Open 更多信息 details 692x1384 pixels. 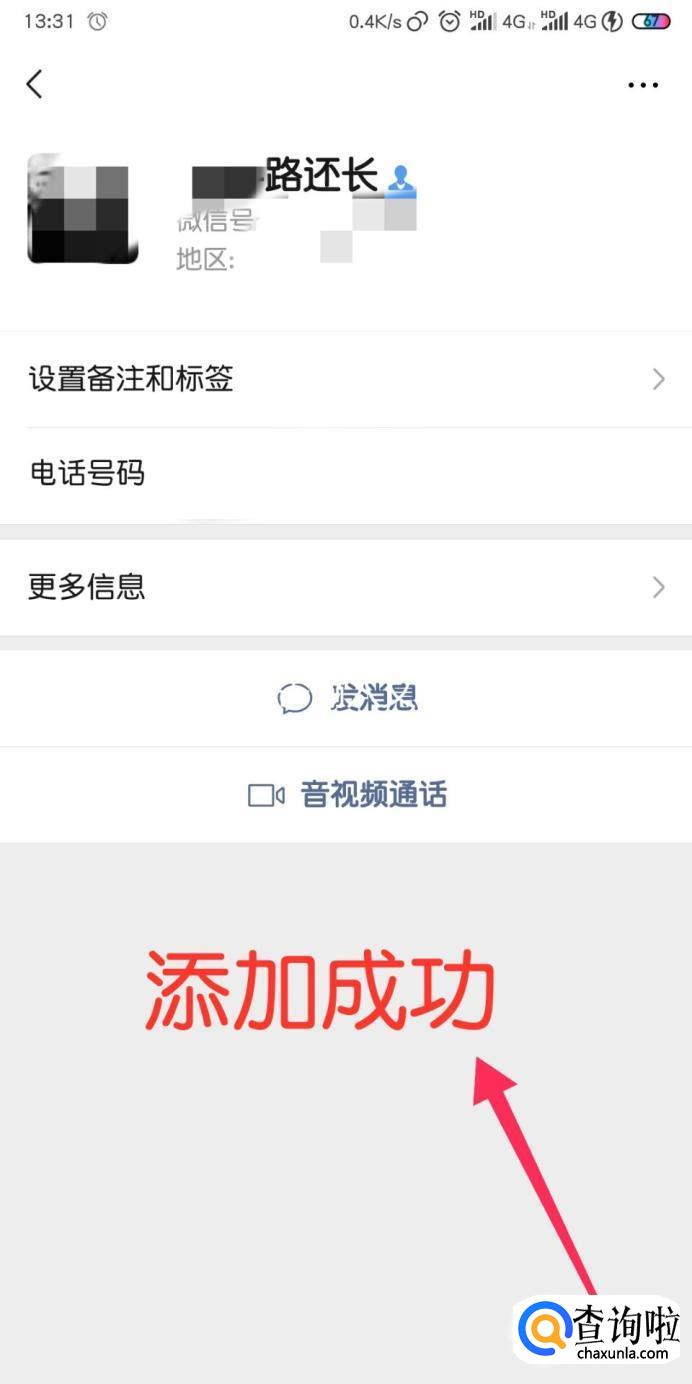345,587
